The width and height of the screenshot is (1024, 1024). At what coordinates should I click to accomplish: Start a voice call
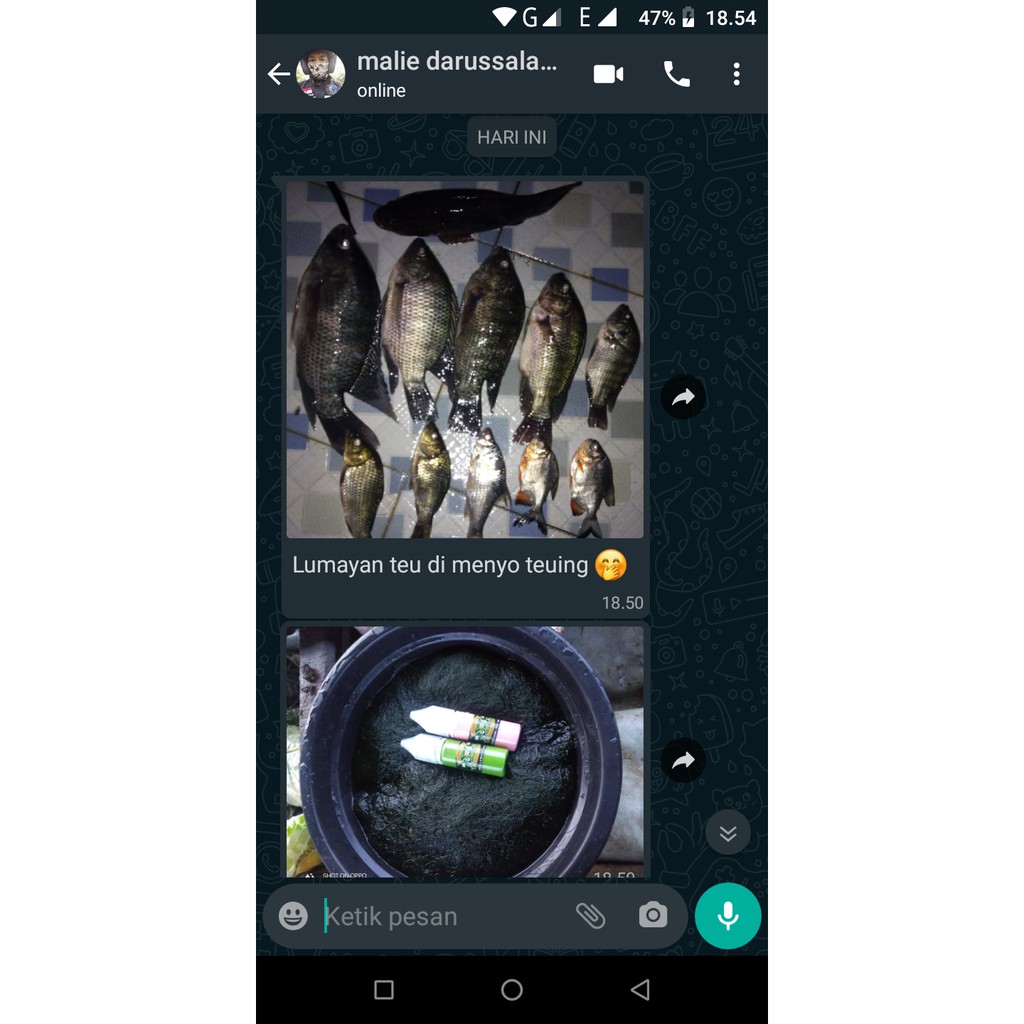pyautogui.click(x=677, y=74)
